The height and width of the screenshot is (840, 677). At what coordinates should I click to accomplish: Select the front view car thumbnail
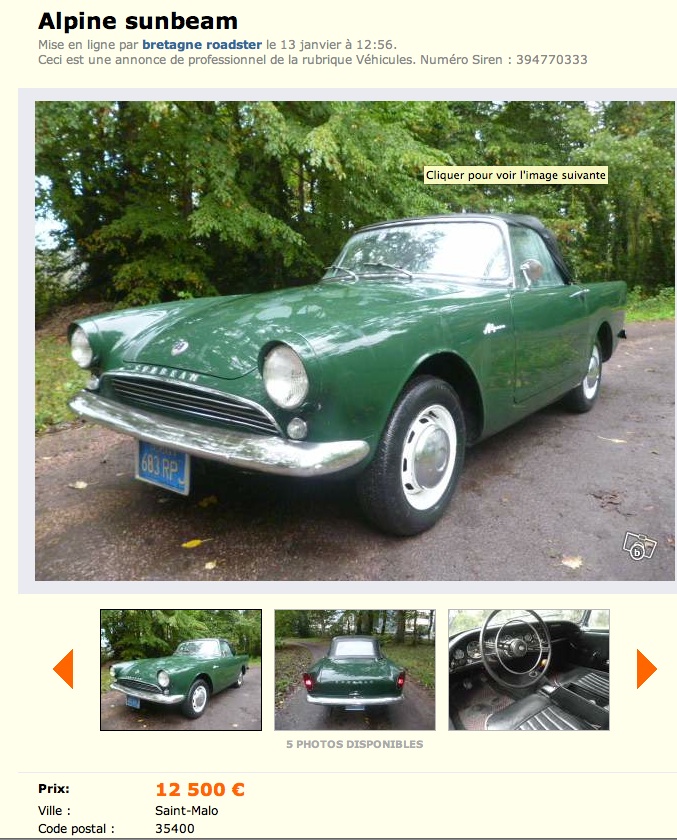181,669
